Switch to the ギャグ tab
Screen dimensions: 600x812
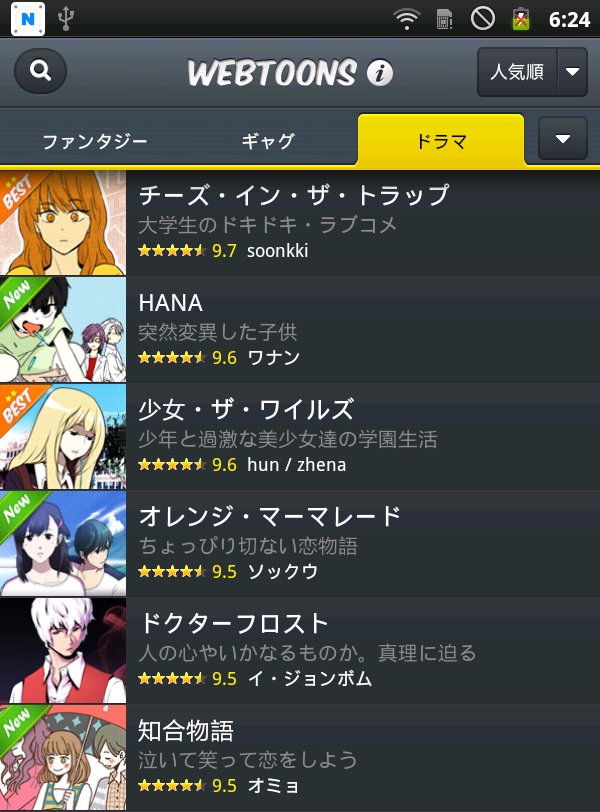268,141
